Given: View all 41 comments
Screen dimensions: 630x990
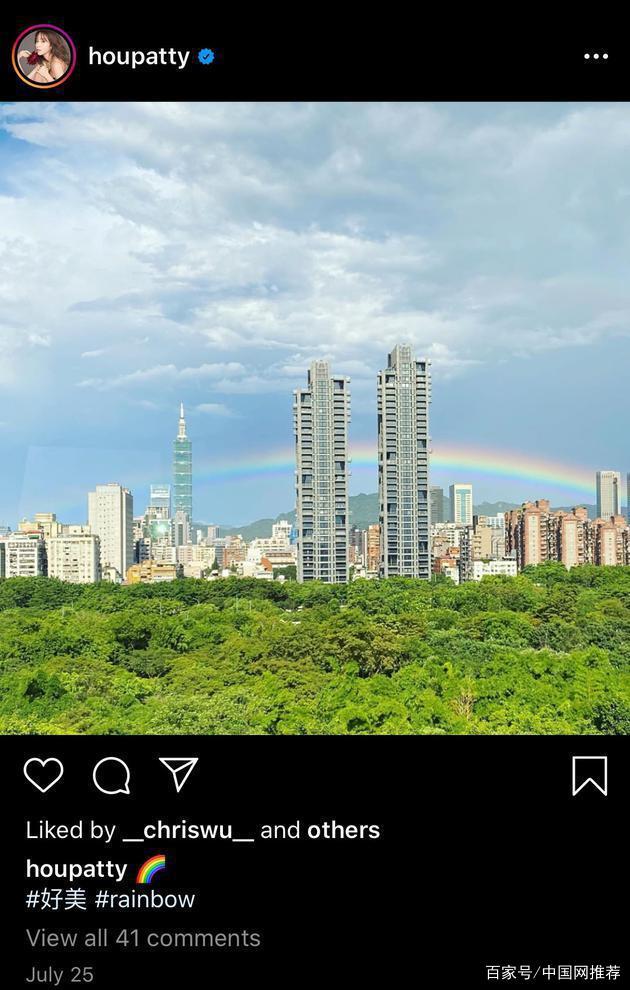Looking at the screenshot, I should point(143,938).
